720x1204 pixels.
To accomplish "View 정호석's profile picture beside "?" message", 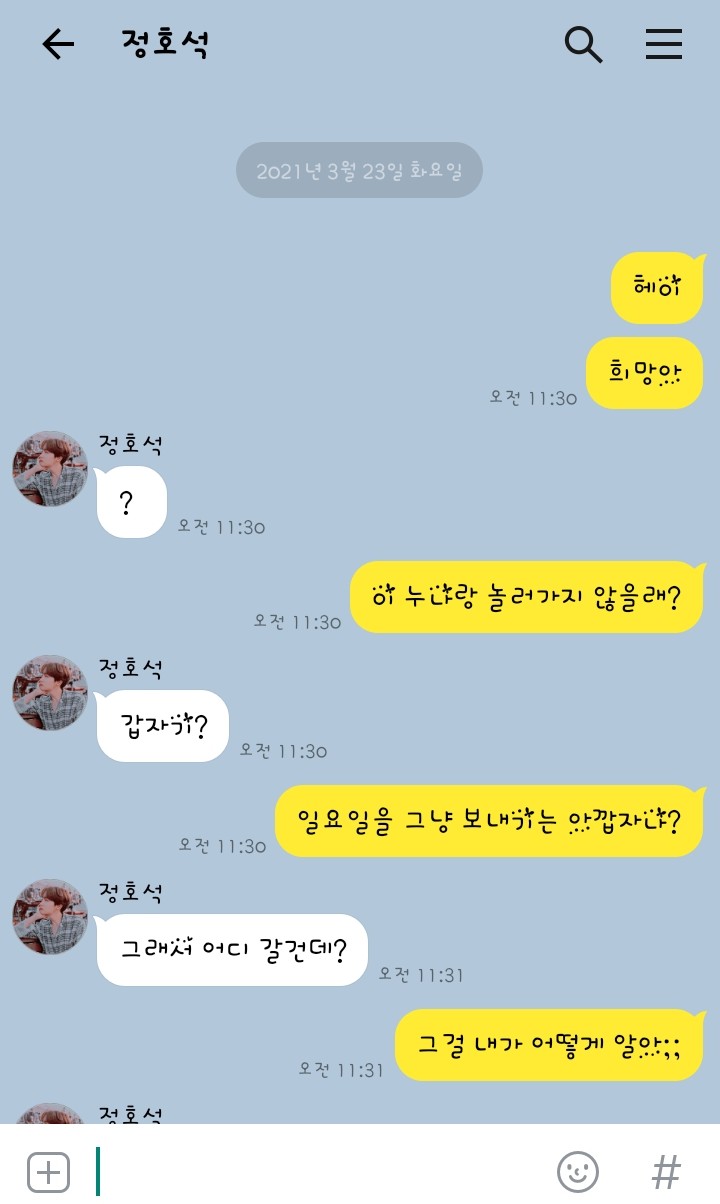I will [x=50, y=469].
